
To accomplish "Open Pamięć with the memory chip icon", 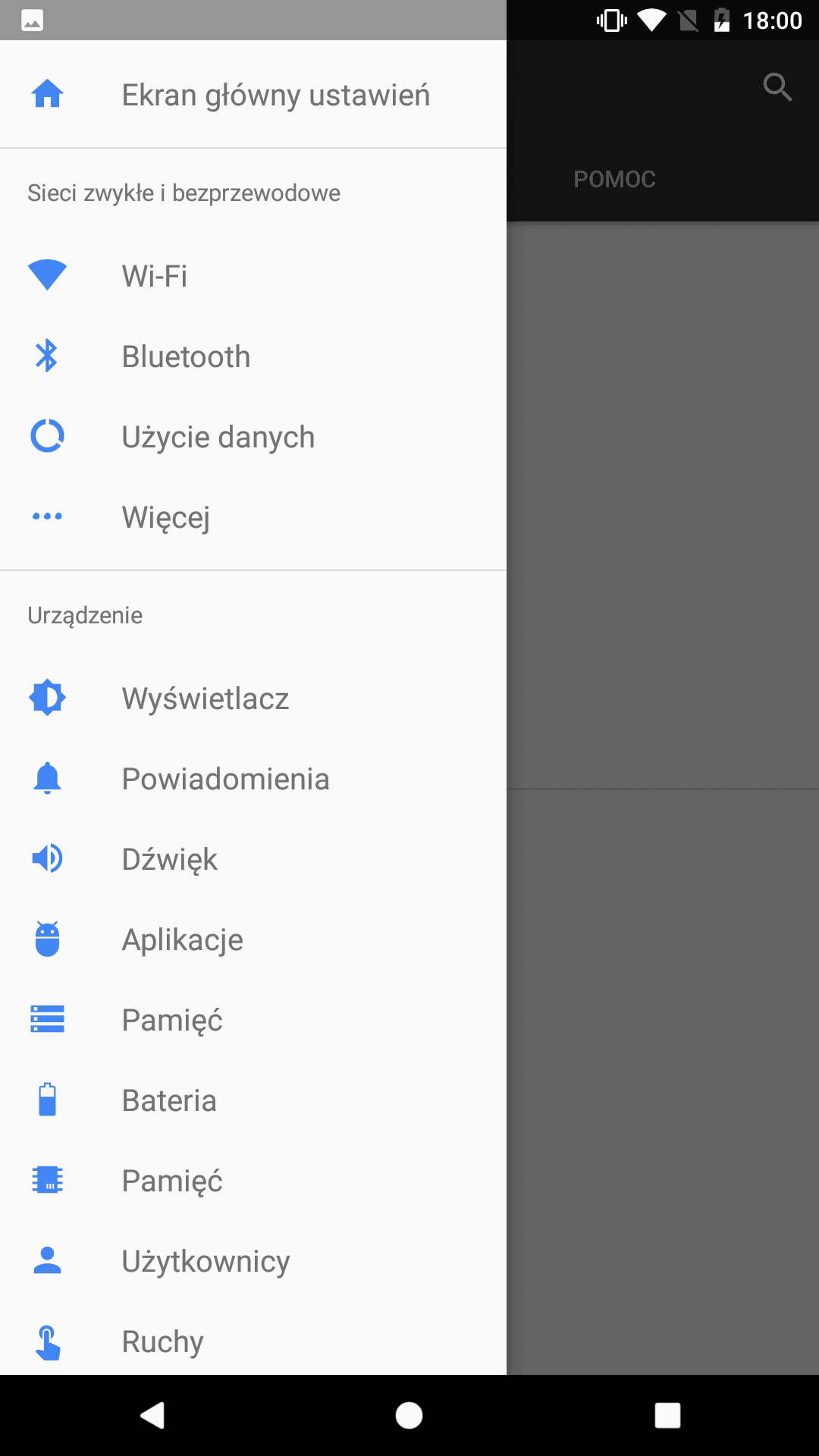I will tap(253, 1181).
